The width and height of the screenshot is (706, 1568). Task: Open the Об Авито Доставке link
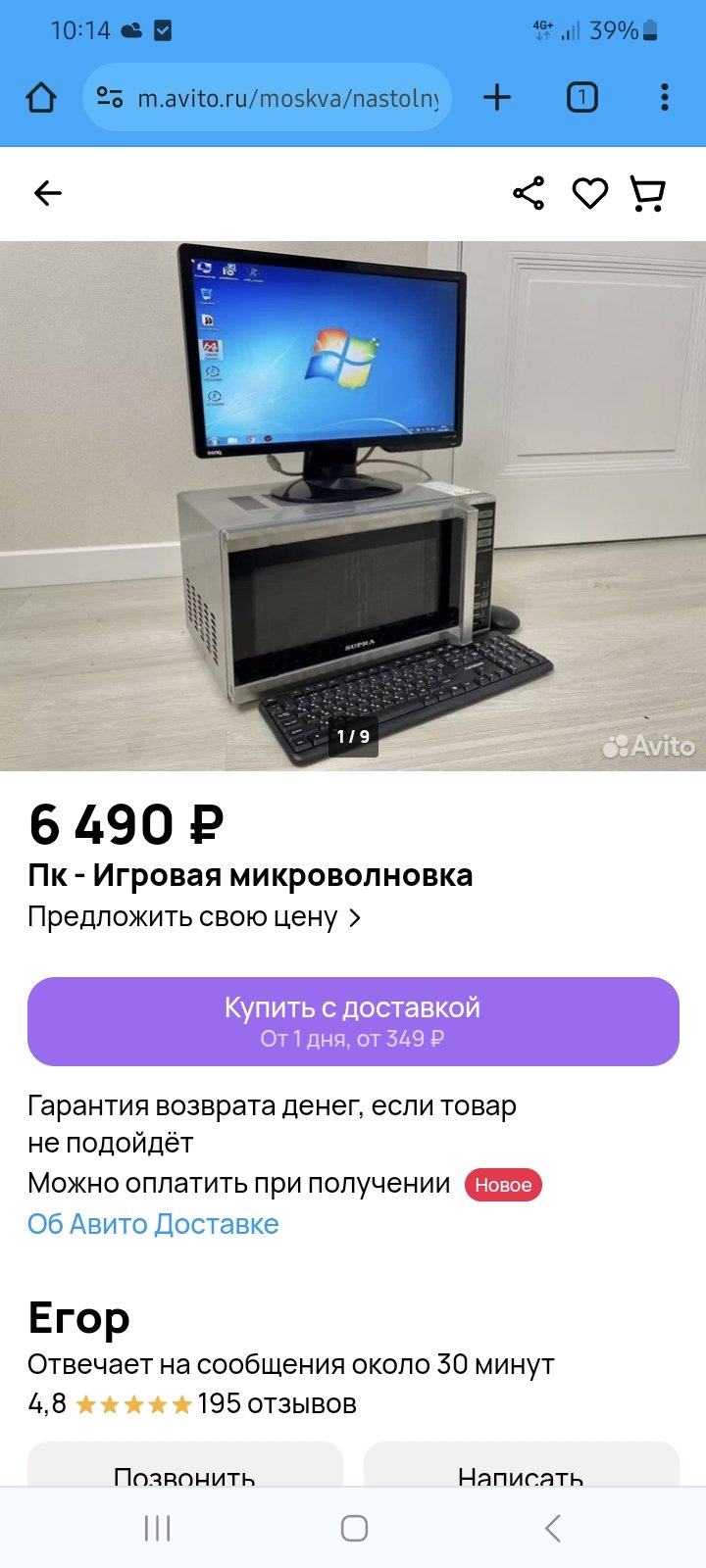point(153,1224)
